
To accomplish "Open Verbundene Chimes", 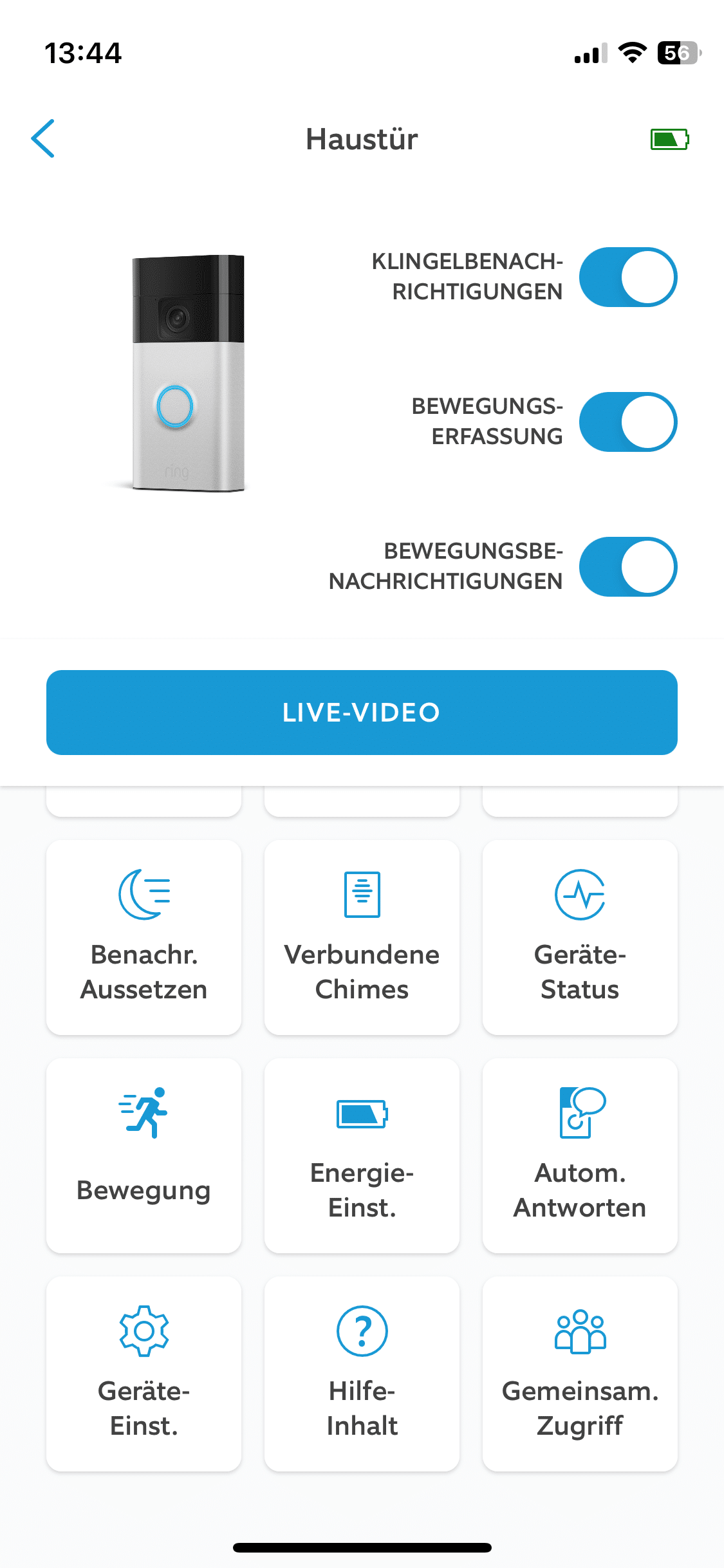I will [362, 937].
